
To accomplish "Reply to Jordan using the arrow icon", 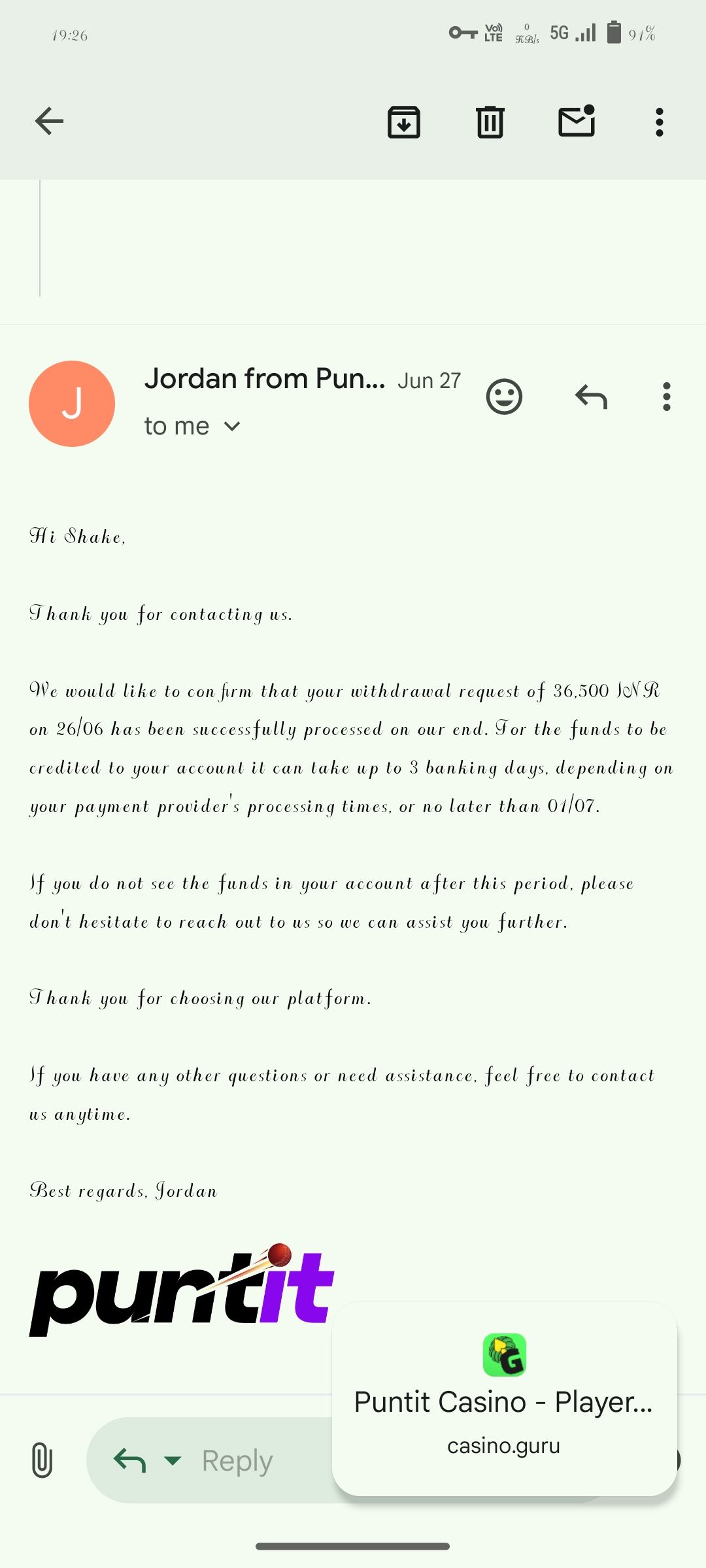I will (592, 397).
